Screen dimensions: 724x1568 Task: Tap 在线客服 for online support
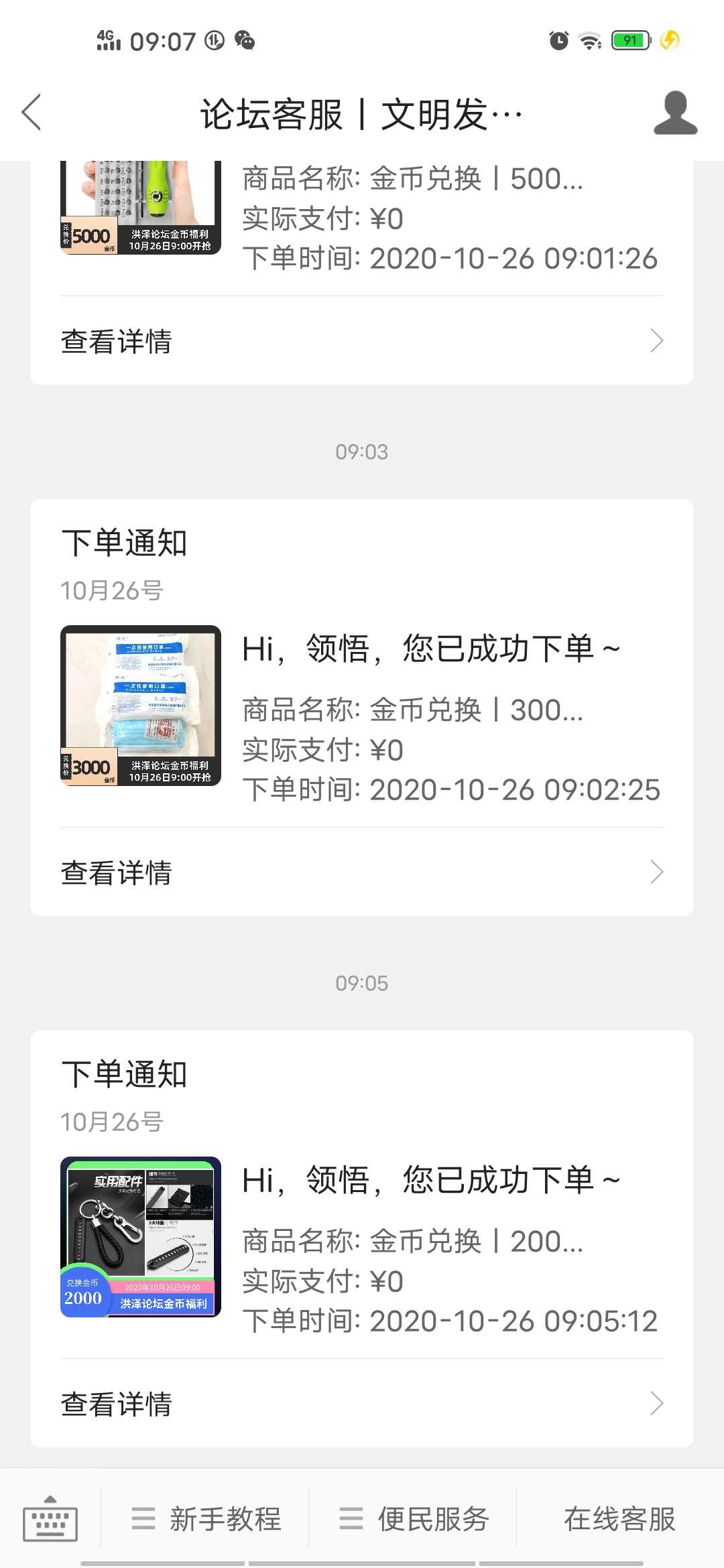click(x=619, y=1518)
